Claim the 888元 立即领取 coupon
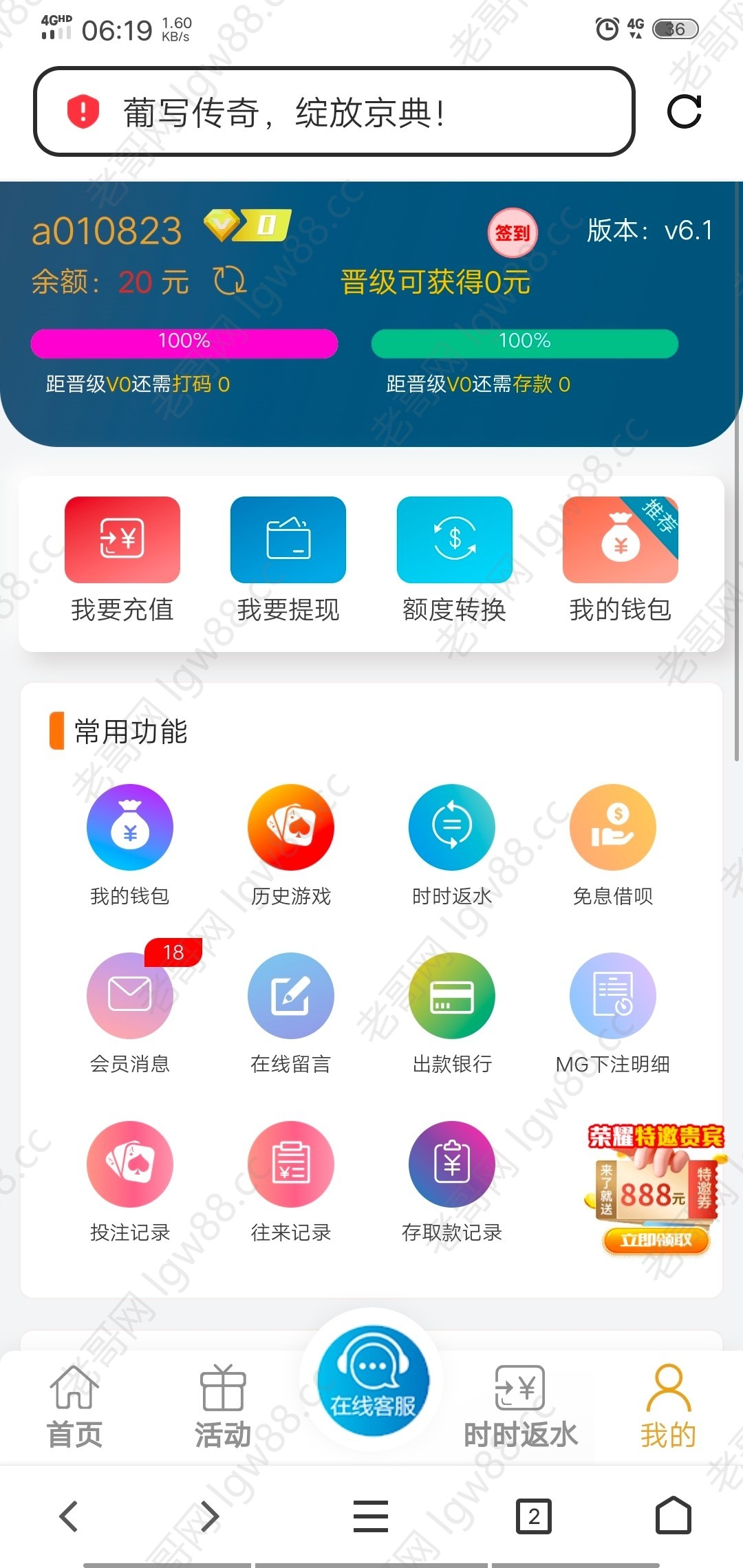This screenshot has width=743, height=1568. click(654, 1240)
